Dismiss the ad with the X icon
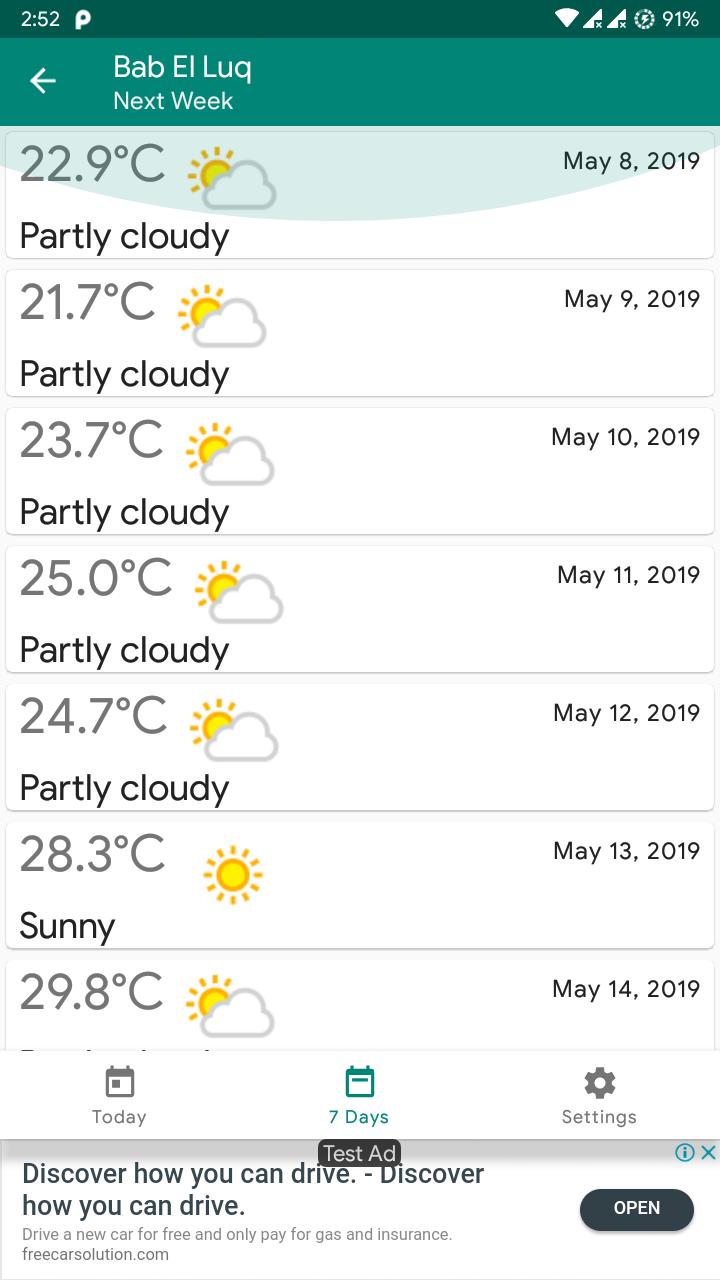Viewport: 720px width, 1280px height. [708, 1152]
